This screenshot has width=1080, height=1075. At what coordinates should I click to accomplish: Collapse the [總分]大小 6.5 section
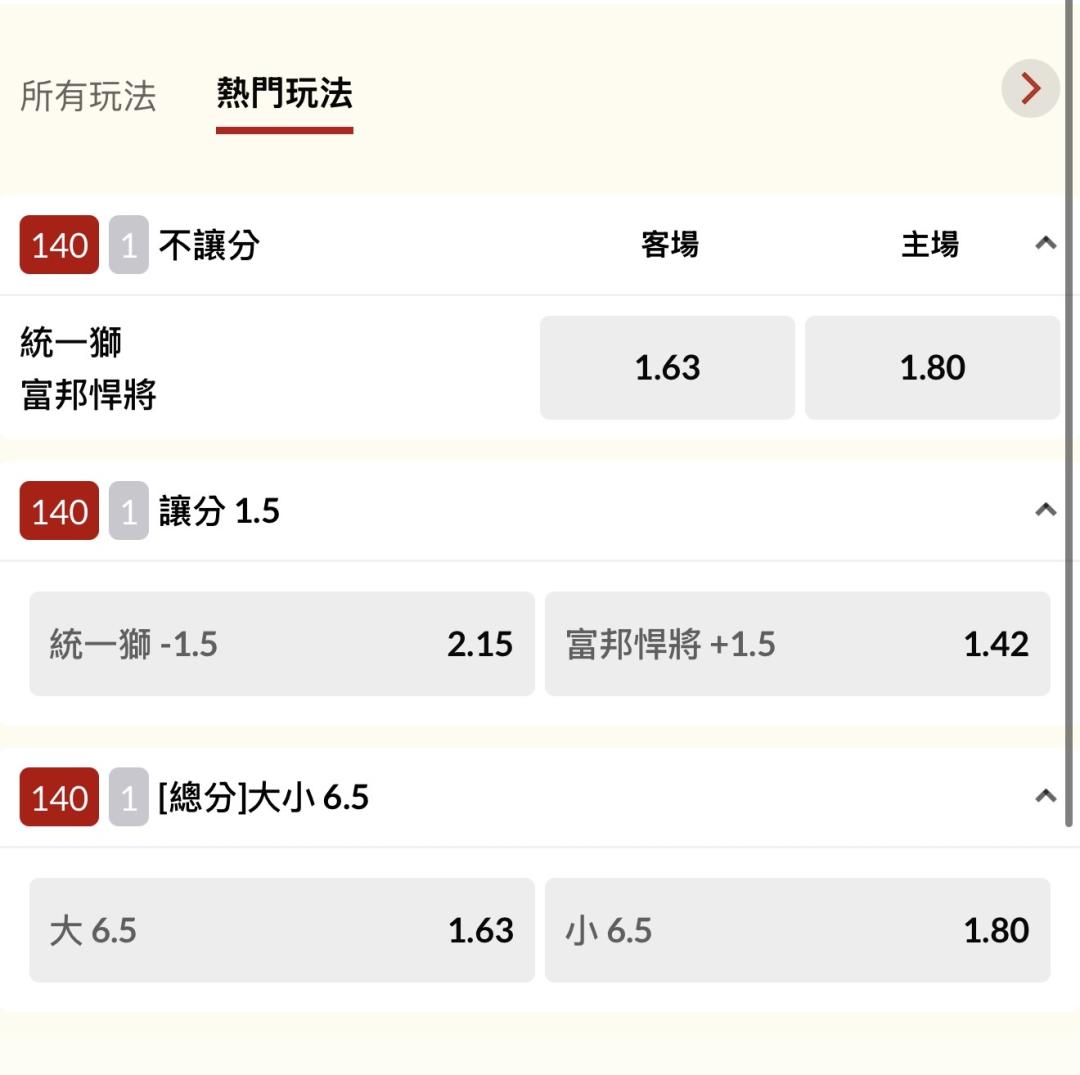(x=1046, y=796)
